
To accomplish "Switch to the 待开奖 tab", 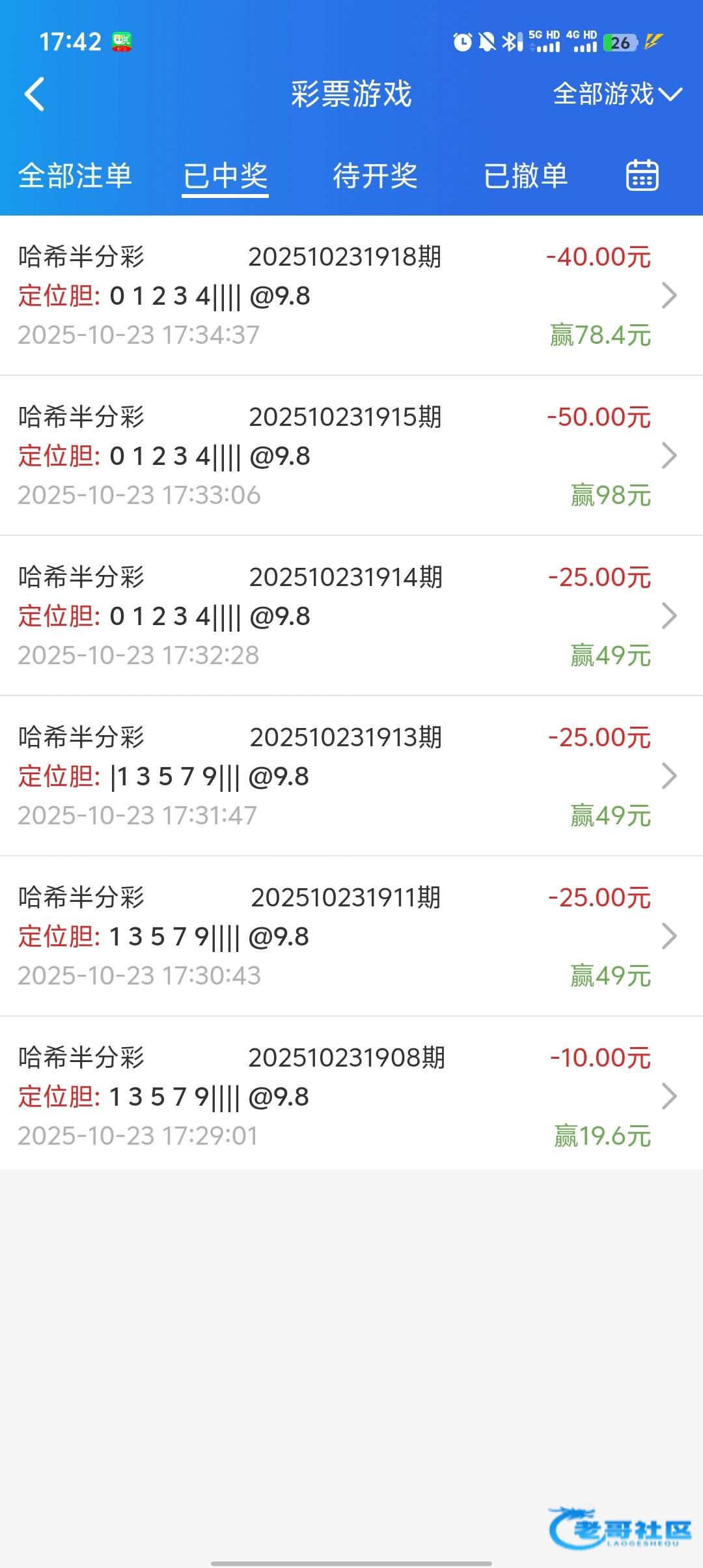I will coord(375,176).
